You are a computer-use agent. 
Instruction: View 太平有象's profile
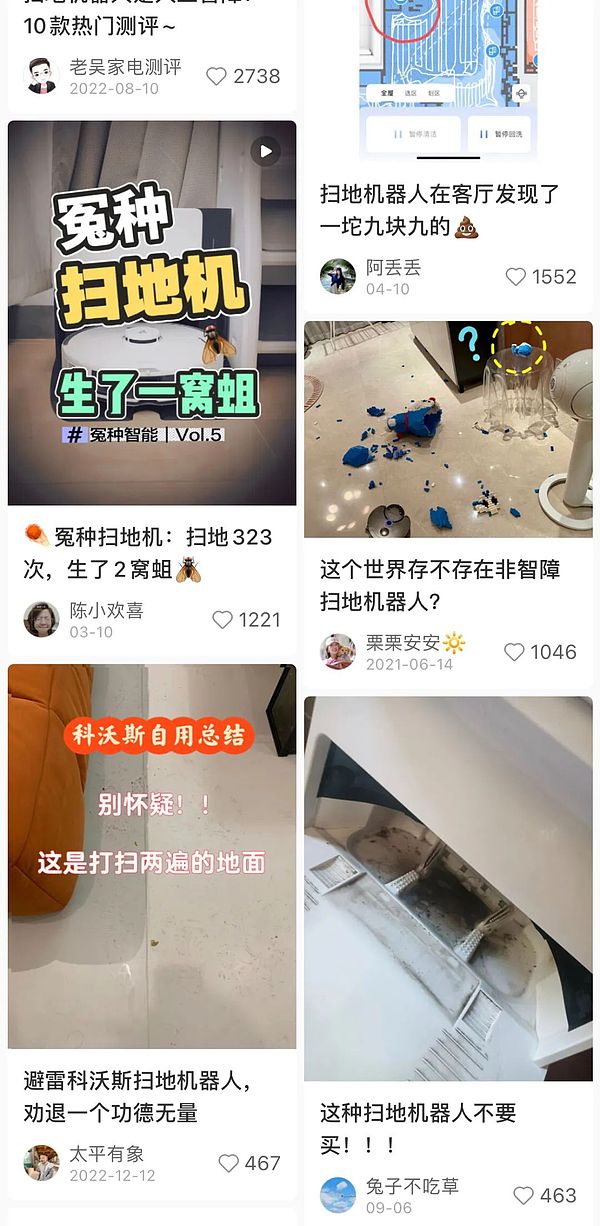(x=41, y=1162)
